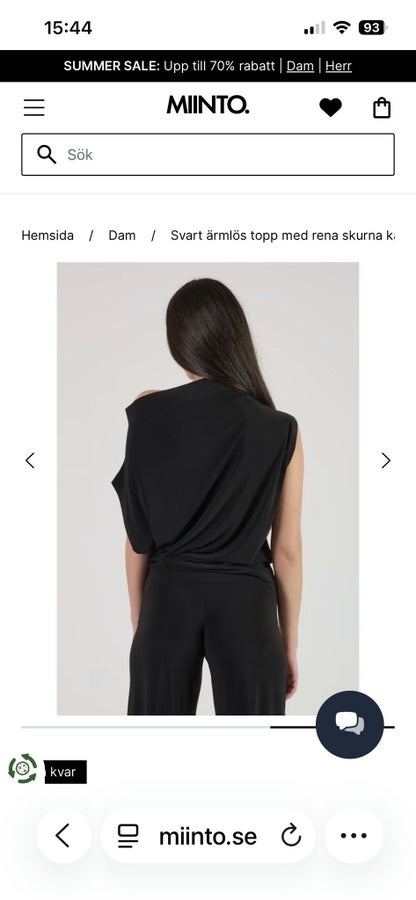
Task: Tap the Sök search field
Action: 208,154
